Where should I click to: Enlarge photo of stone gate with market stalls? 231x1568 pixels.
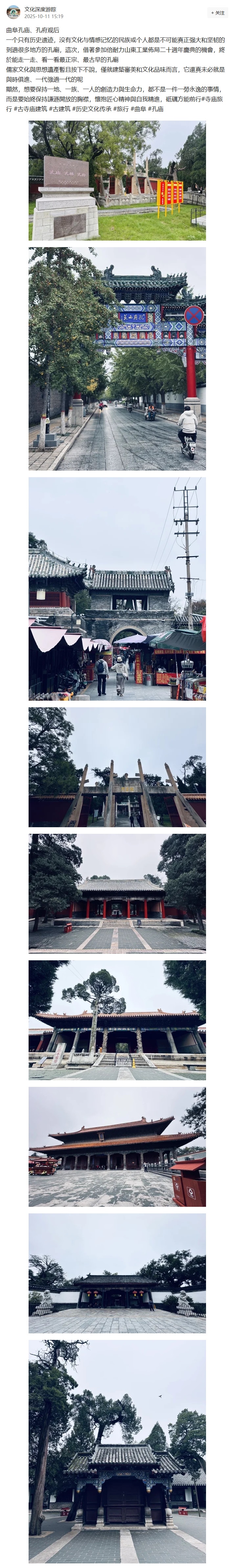click(117, 588)
